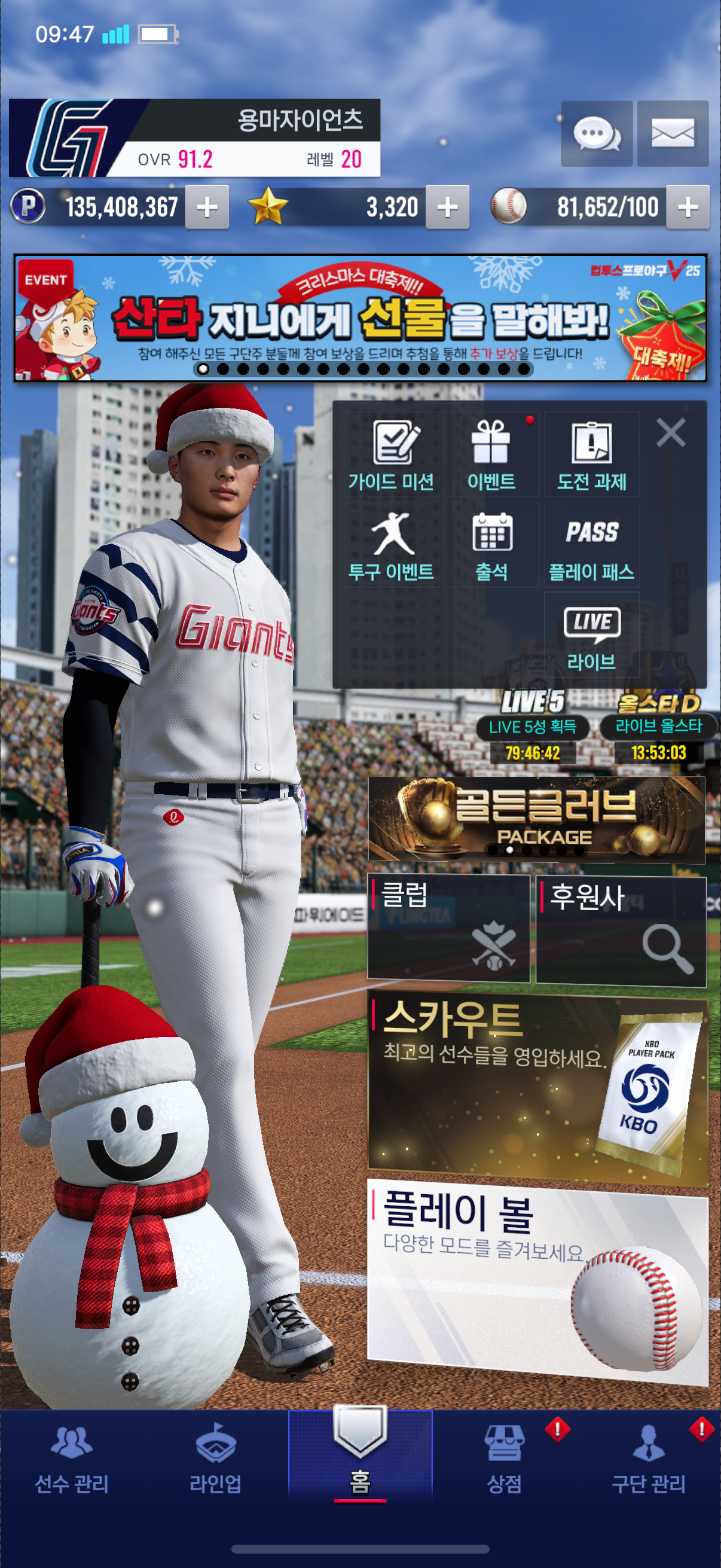
Task: Add more stars with the plus button
Action: pyautogui.click(x=447, y=207)
